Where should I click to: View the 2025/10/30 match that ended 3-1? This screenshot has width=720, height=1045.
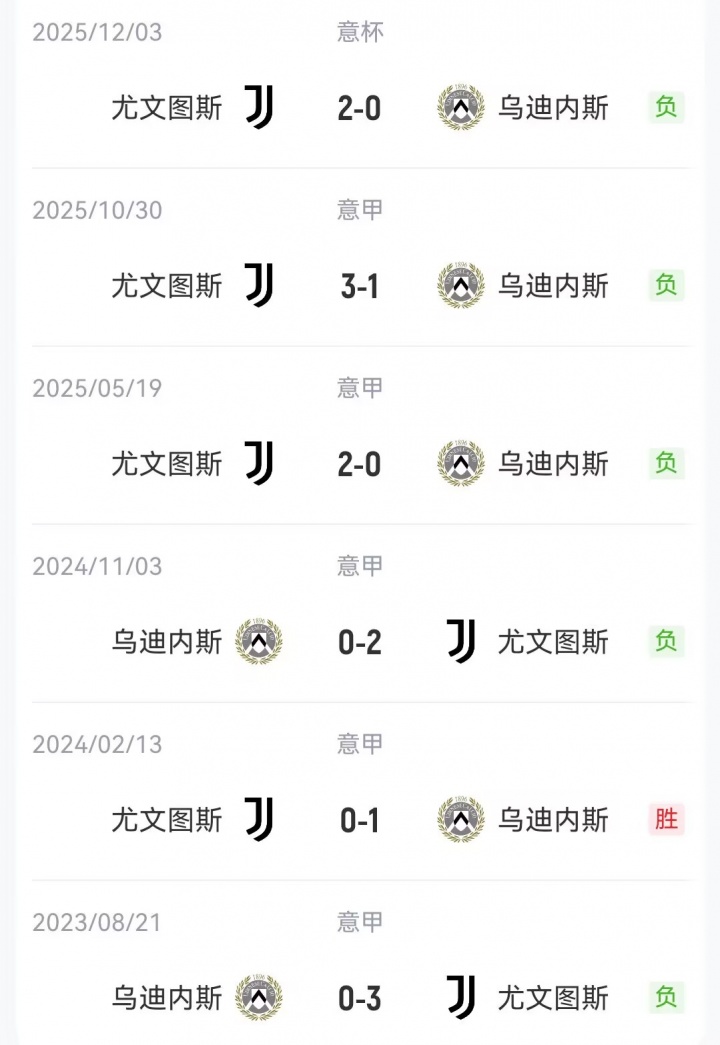[359, 286]
